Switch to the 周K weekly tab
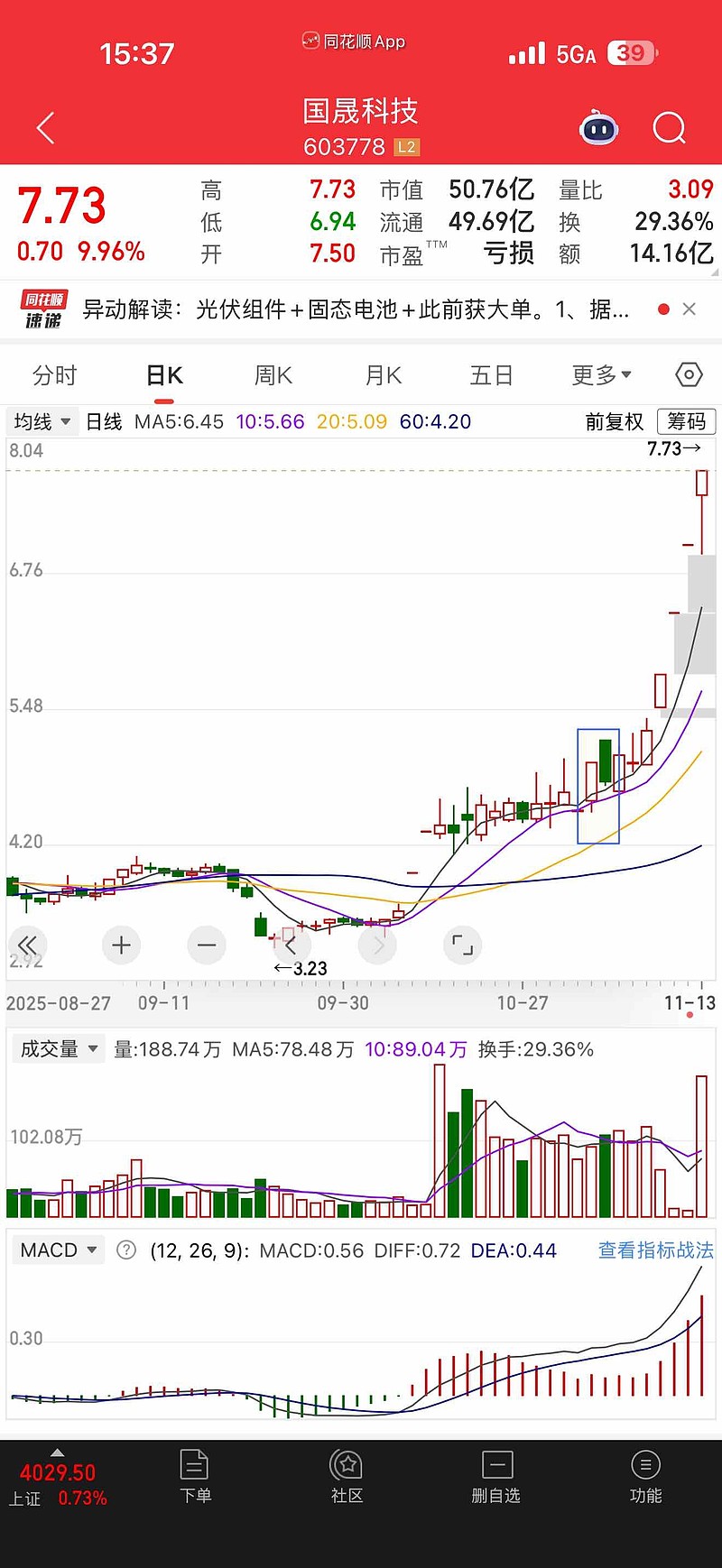 (273, 375)
